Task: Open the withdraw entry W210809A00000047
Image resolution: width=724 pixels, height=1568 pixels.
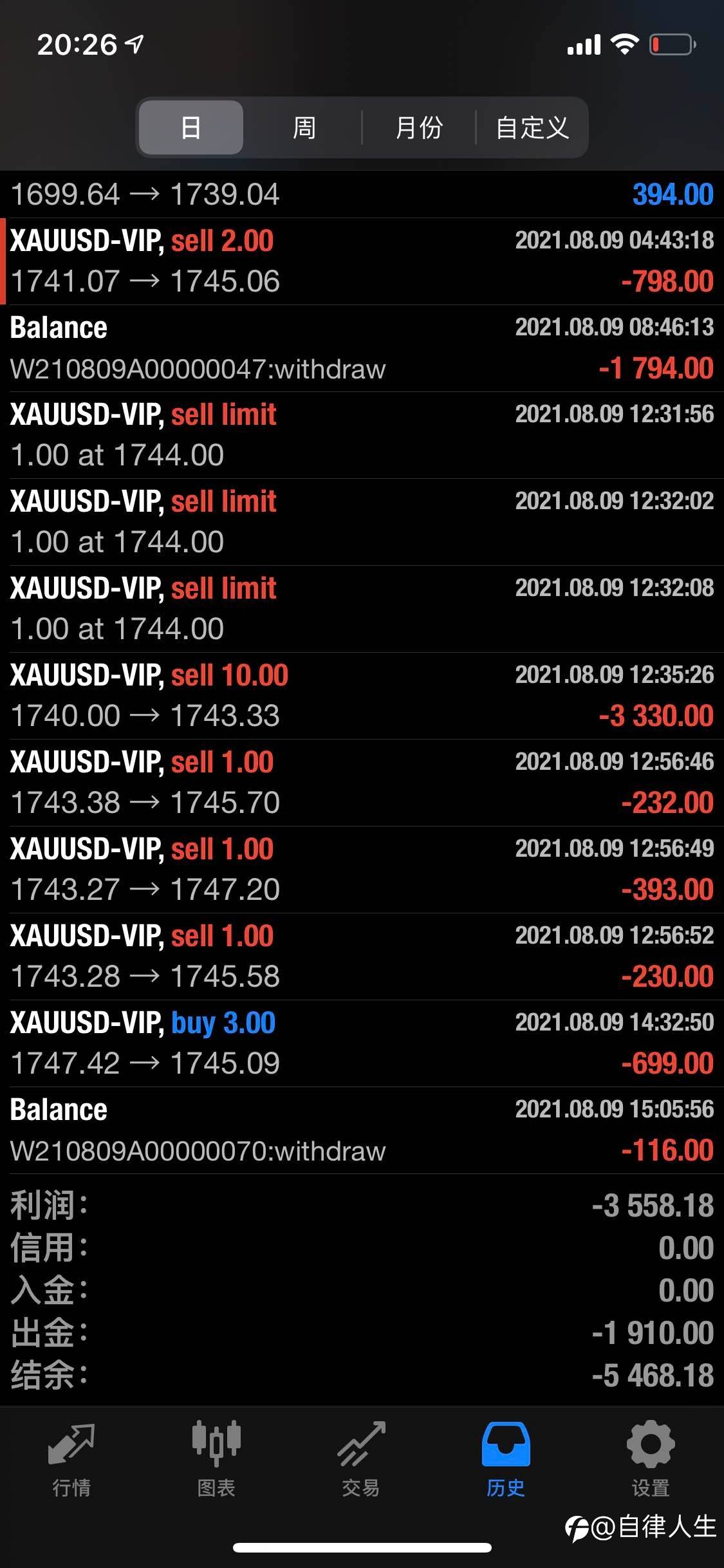Action: coord(362,348)
